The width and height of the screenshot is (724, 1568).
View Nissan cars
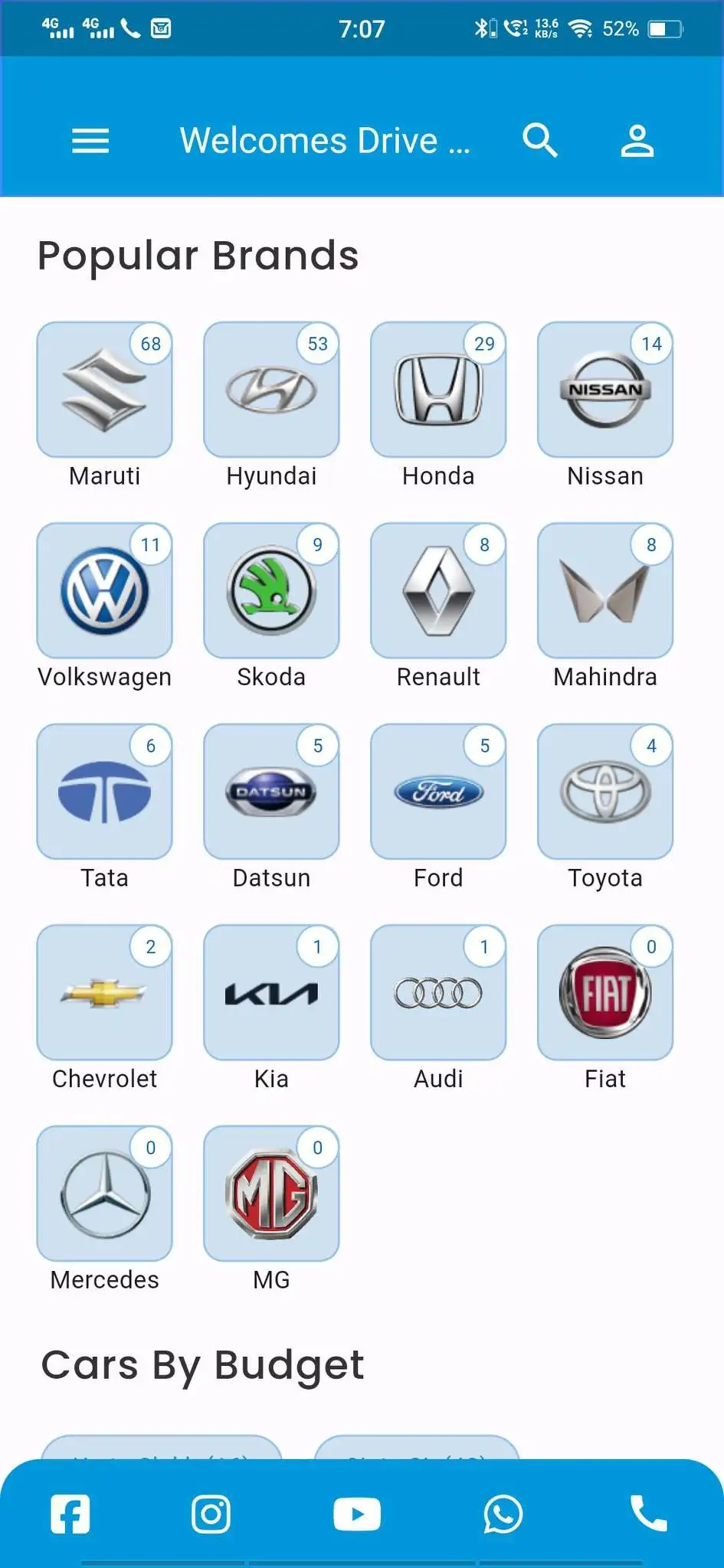coord(605,390)
